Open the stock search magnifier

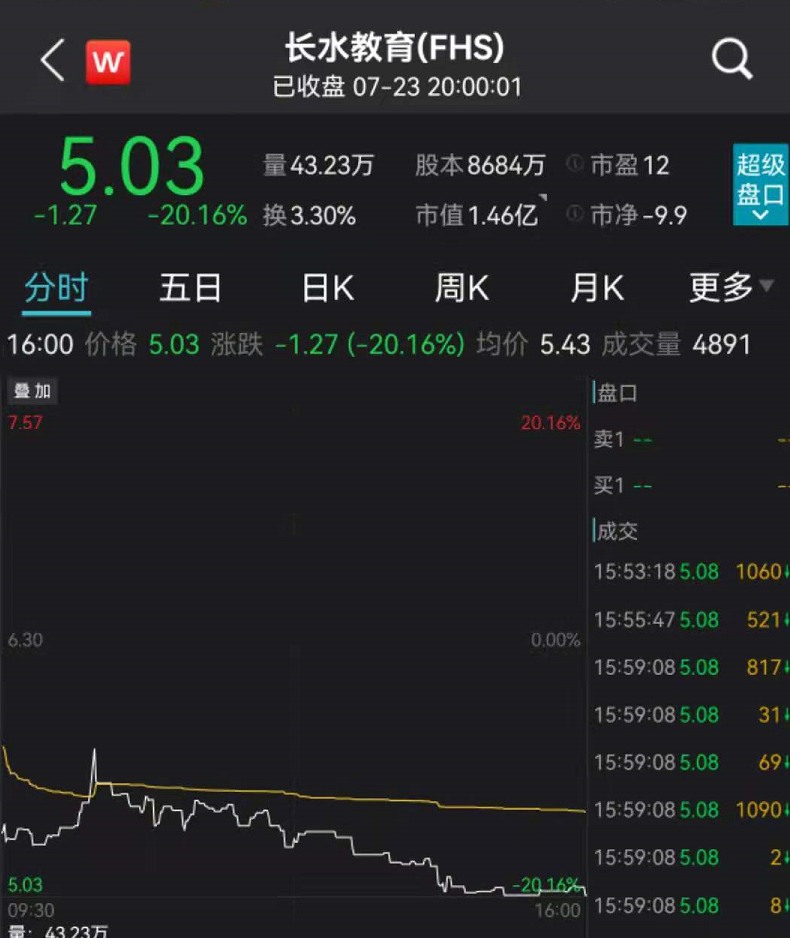pos(731,60)
